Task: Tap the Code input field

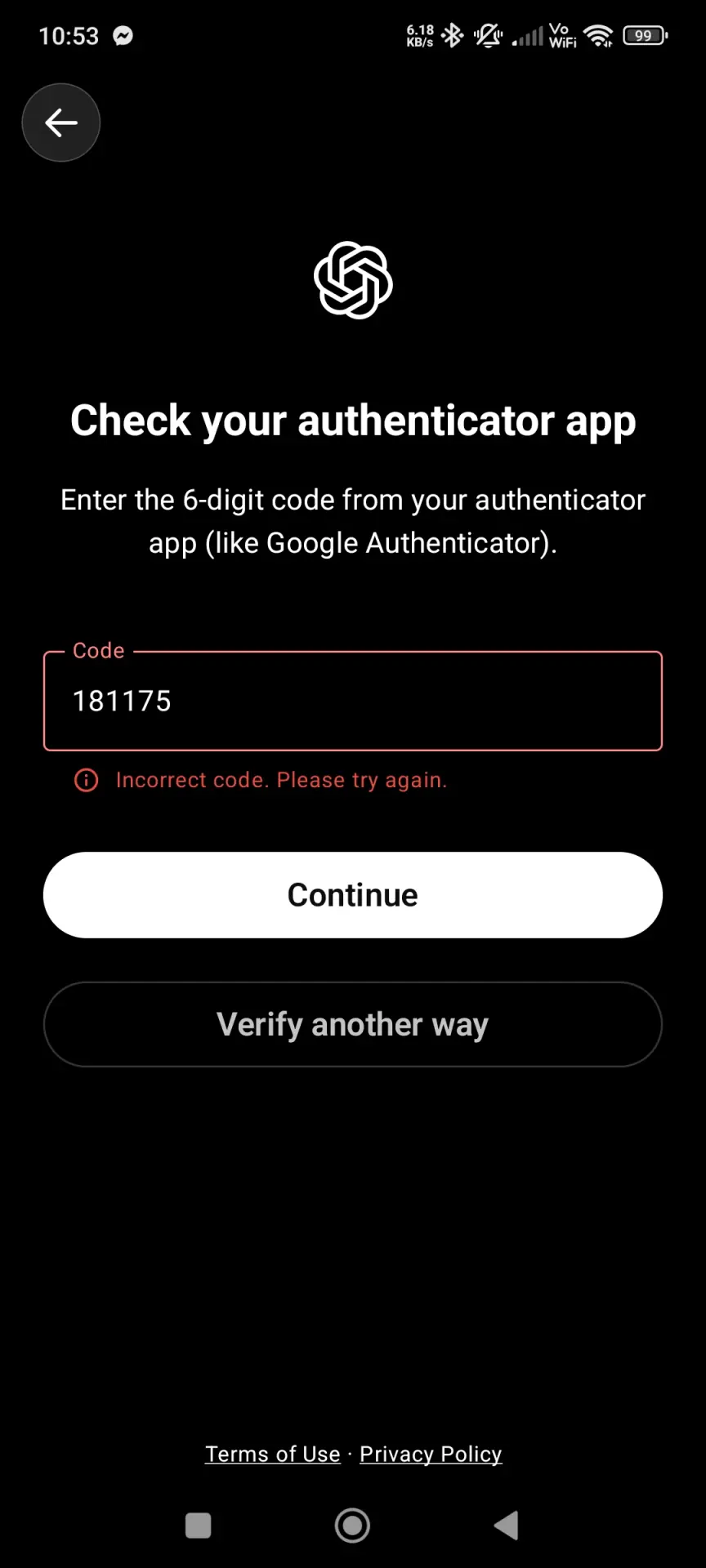Action: coord(353,701)
